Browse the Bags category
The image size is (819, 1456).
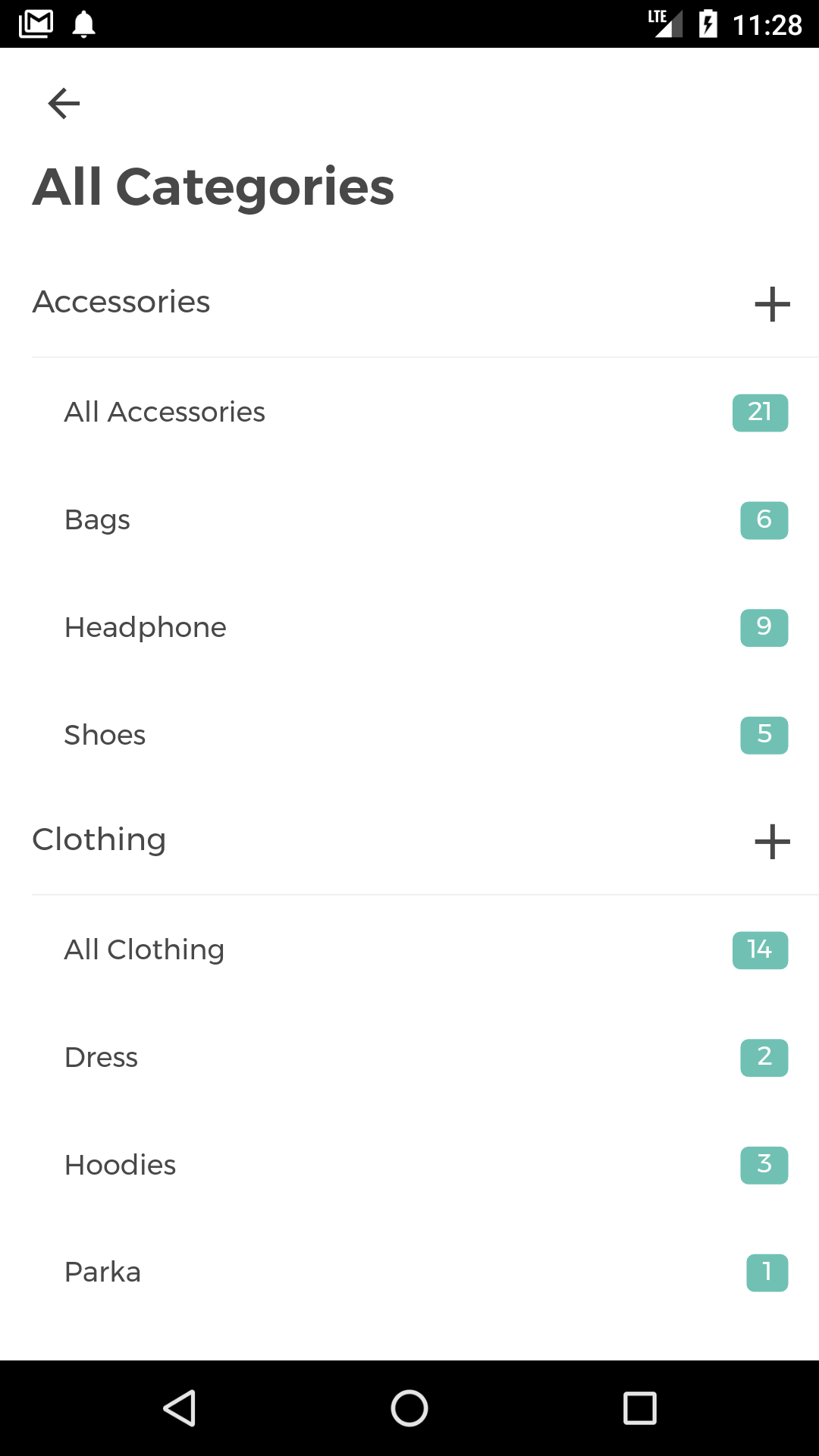[x=97, y=520]
